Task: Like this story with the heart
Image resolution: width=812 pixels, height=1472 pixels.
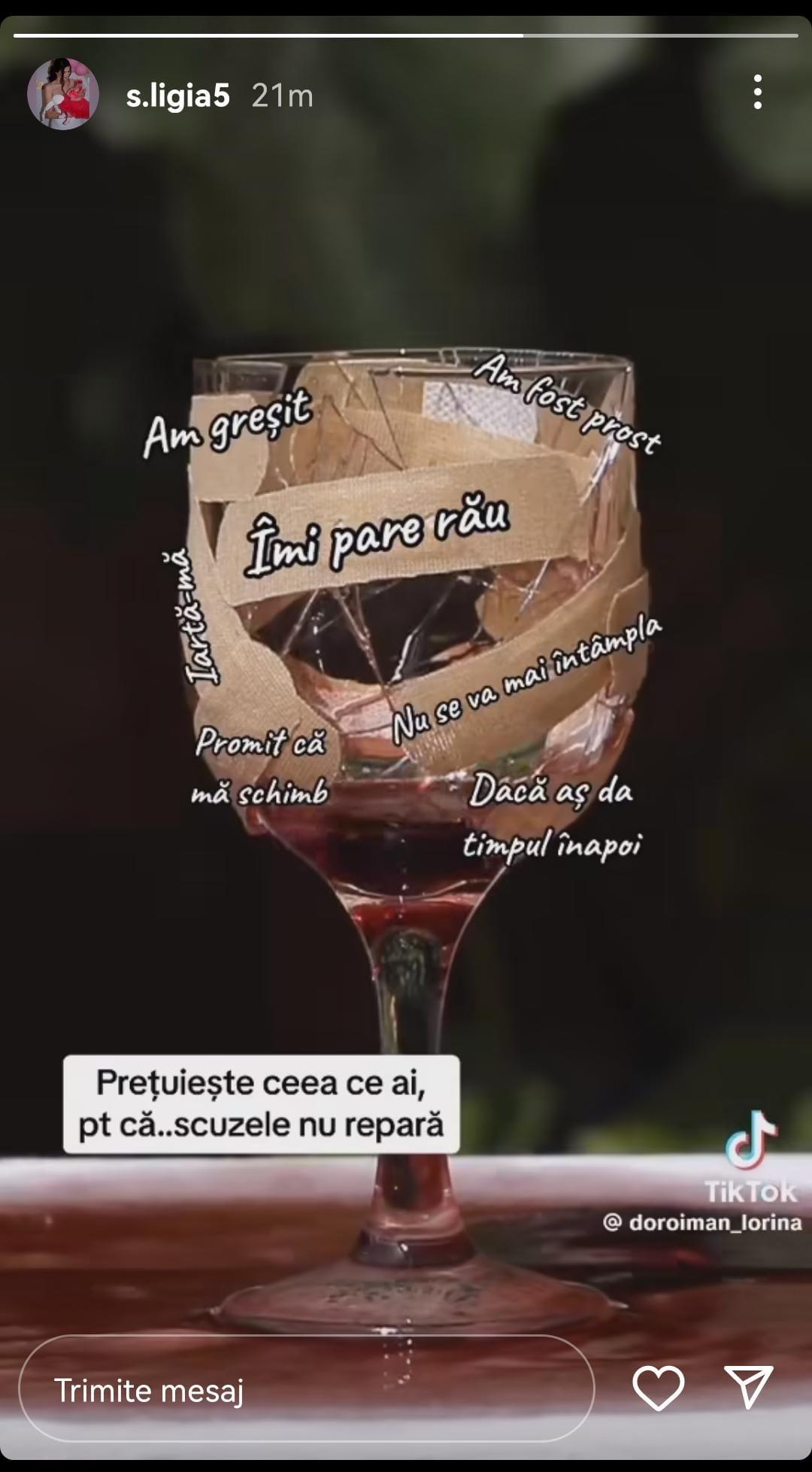Action: coord(659,1388)
